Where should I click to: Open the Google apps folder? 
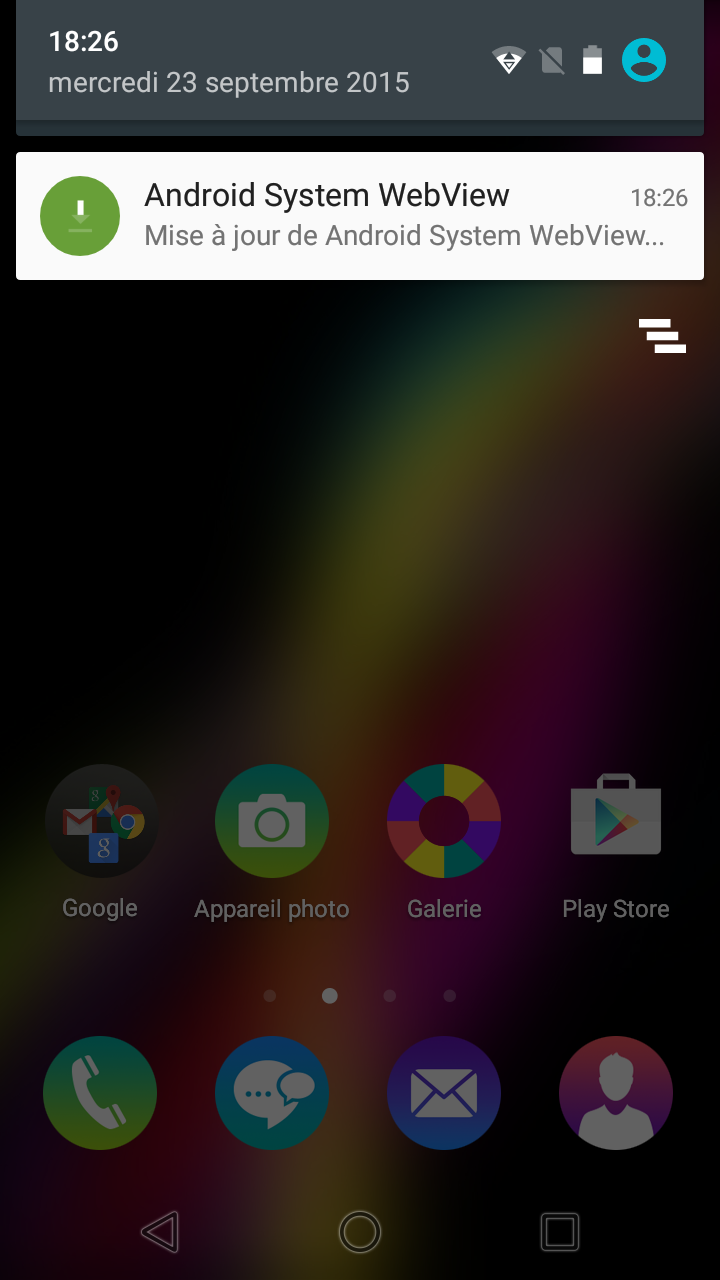(101, 822)
